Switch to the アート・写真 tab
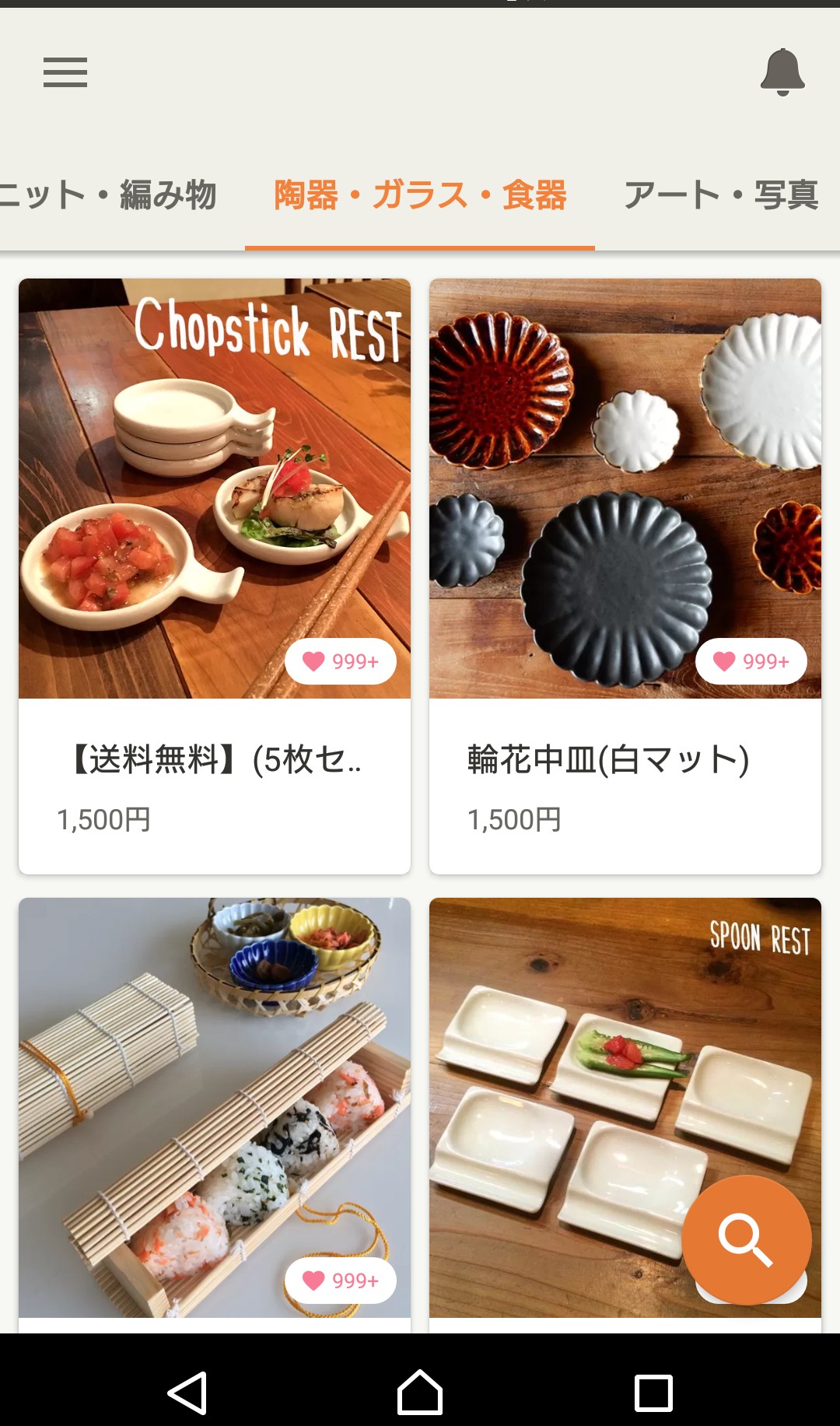The image size is (840, 1426). pos(721,194)
